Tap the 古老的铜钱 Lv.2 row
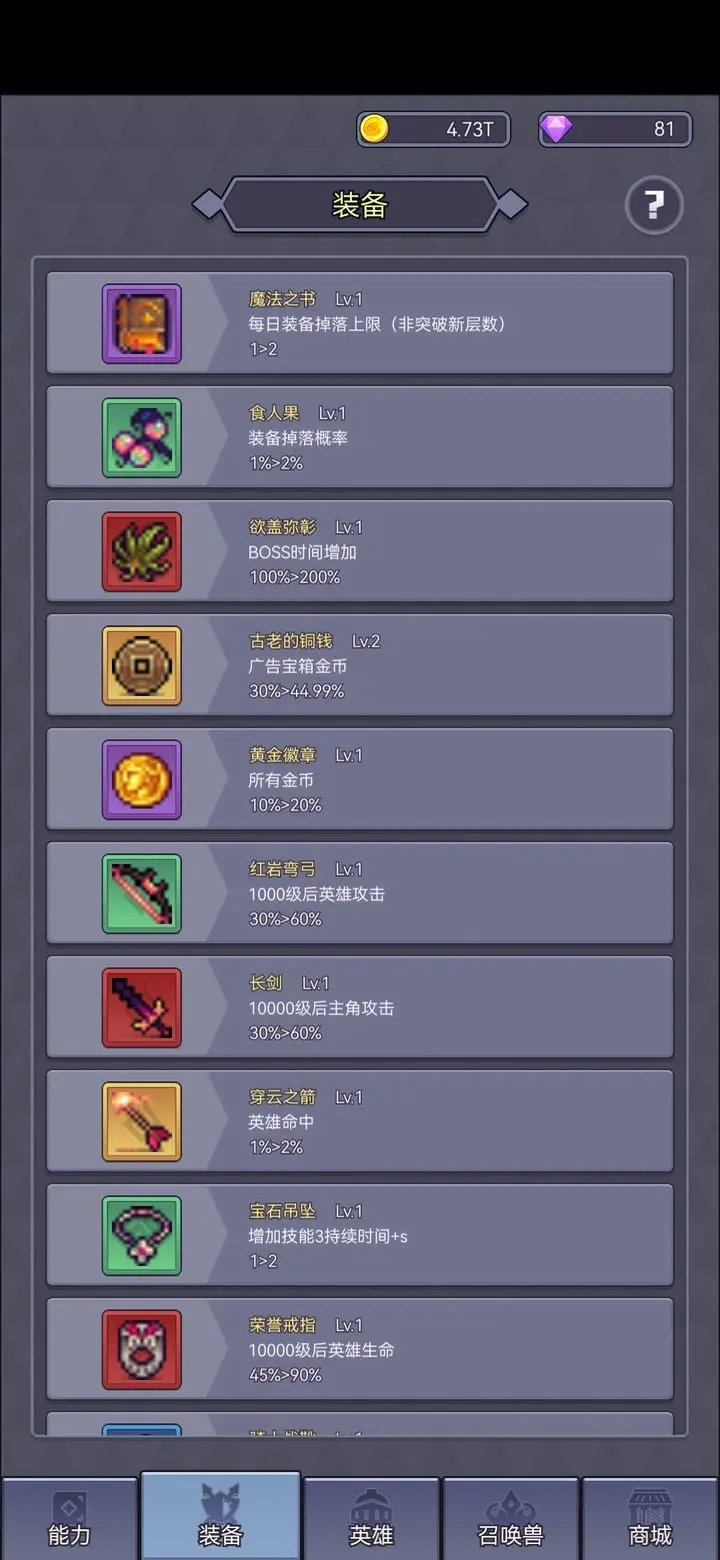This screenshot has height=1560, width=720. click(360, 665)
